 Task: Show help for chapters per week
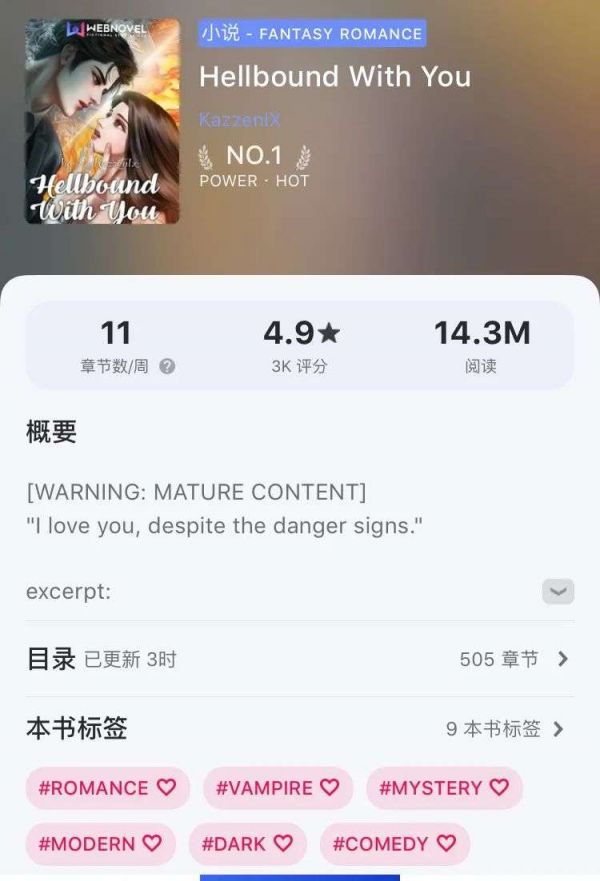click(167, 367)
